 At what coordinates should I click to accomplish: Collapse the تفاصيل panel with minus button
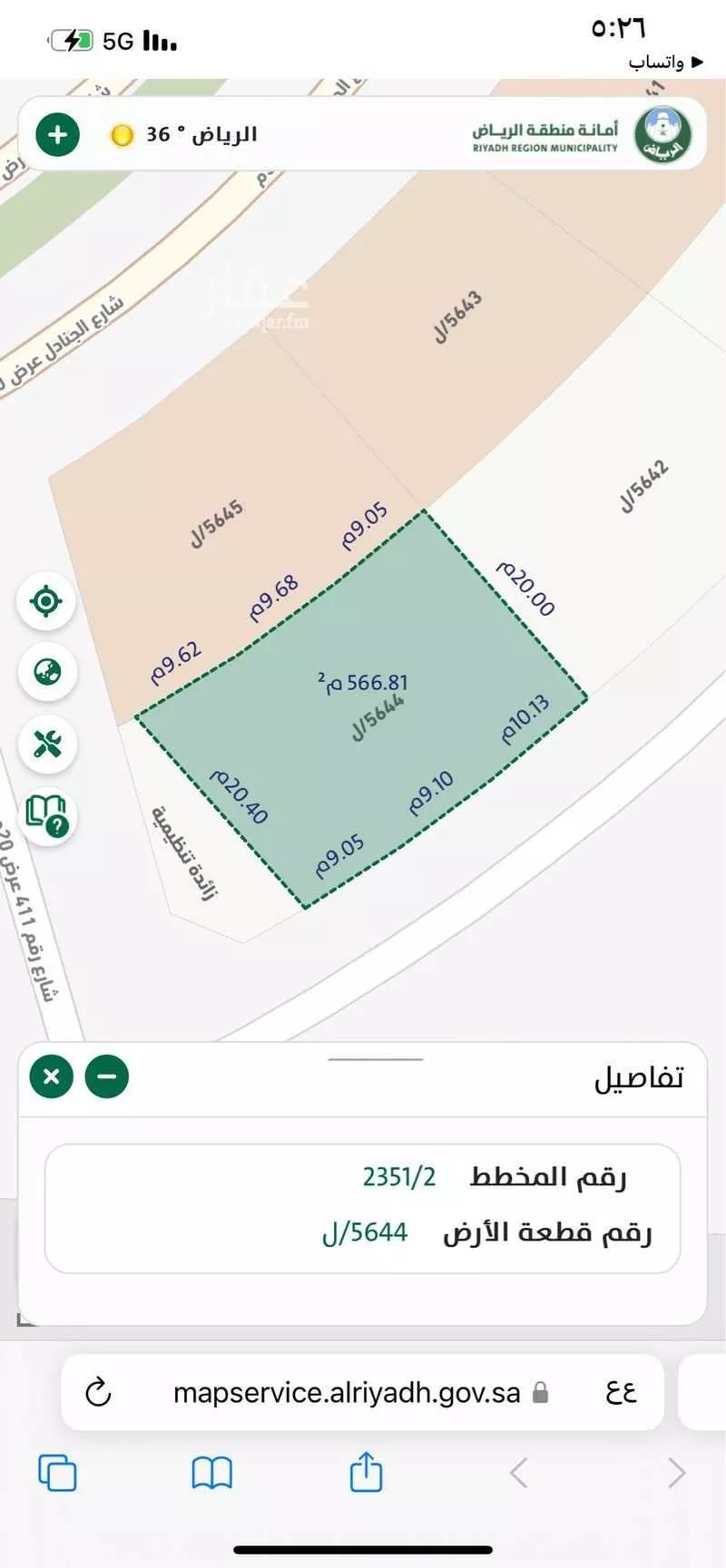tap(106, 1076)
